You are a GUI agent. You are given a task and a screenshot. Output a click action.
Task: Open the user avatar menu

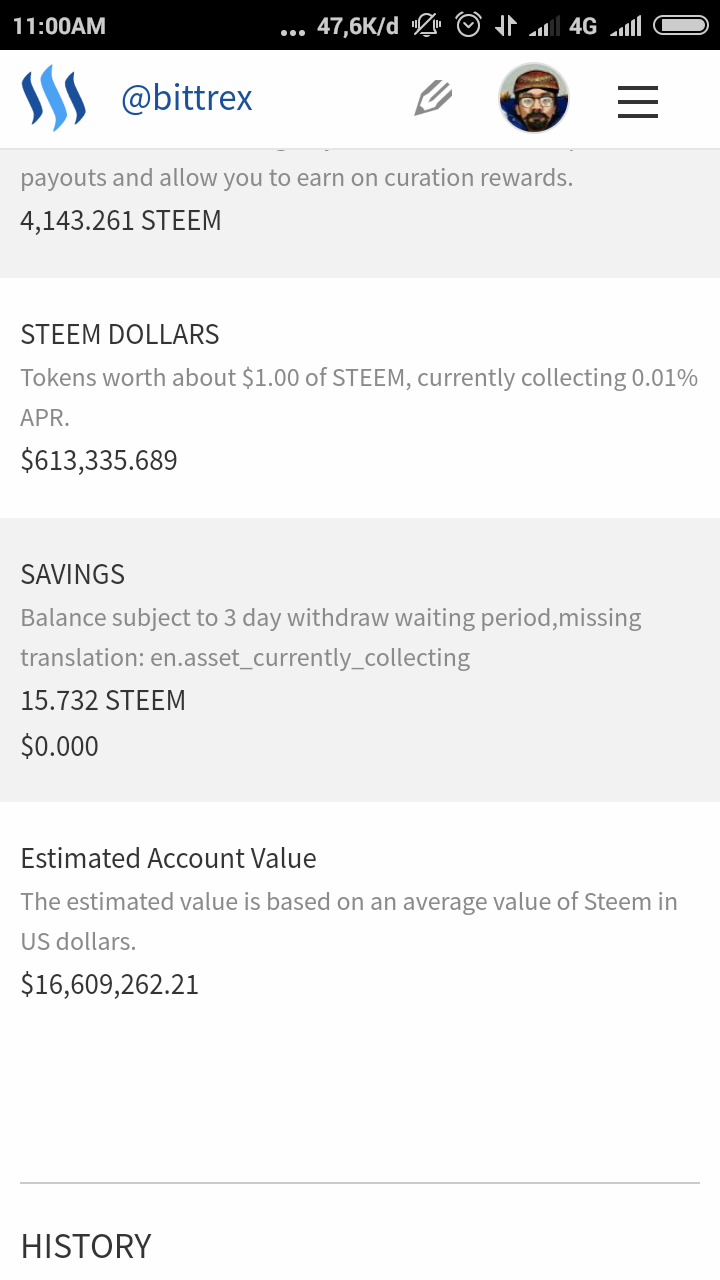pos(534,98)
